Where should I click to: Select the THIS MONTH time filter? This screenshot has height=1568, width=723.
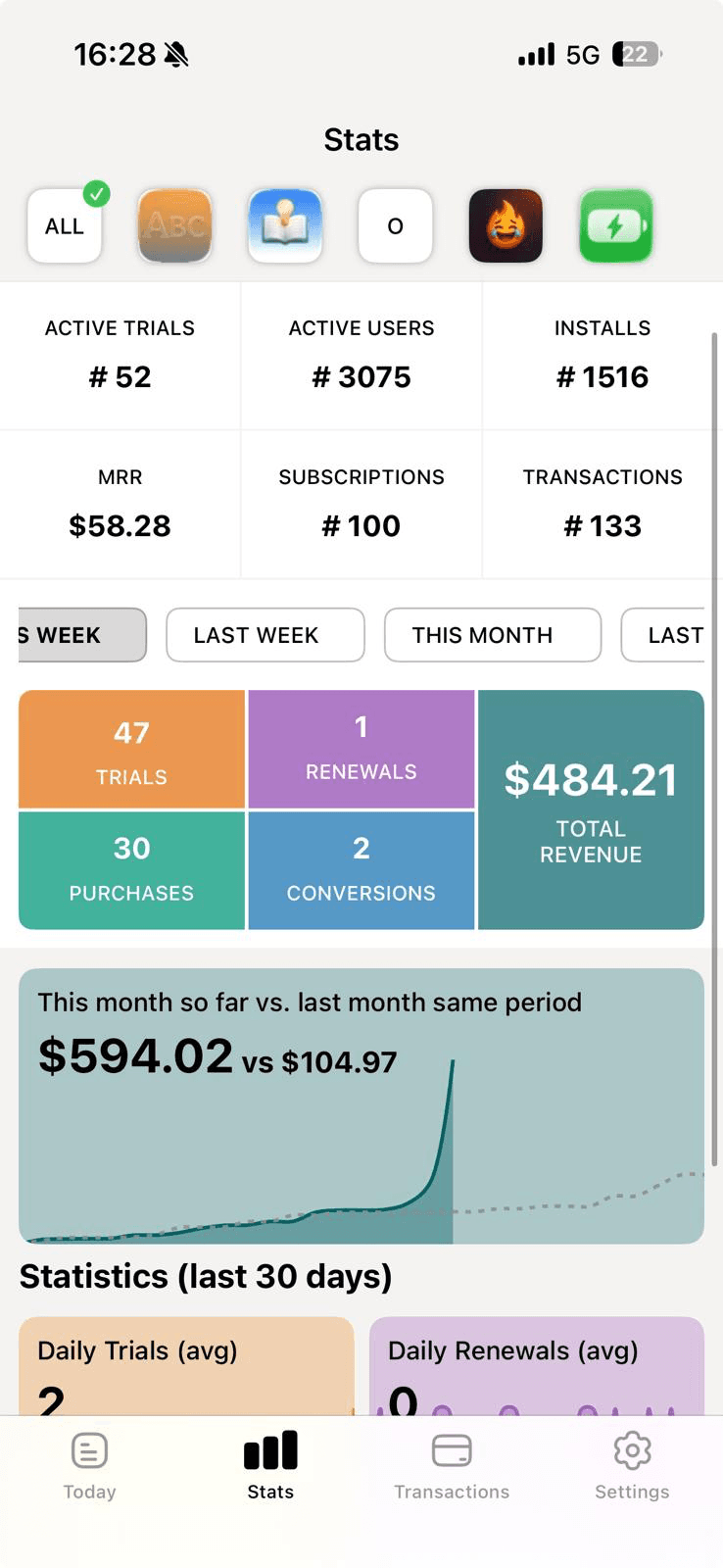(x=492, y=635)
